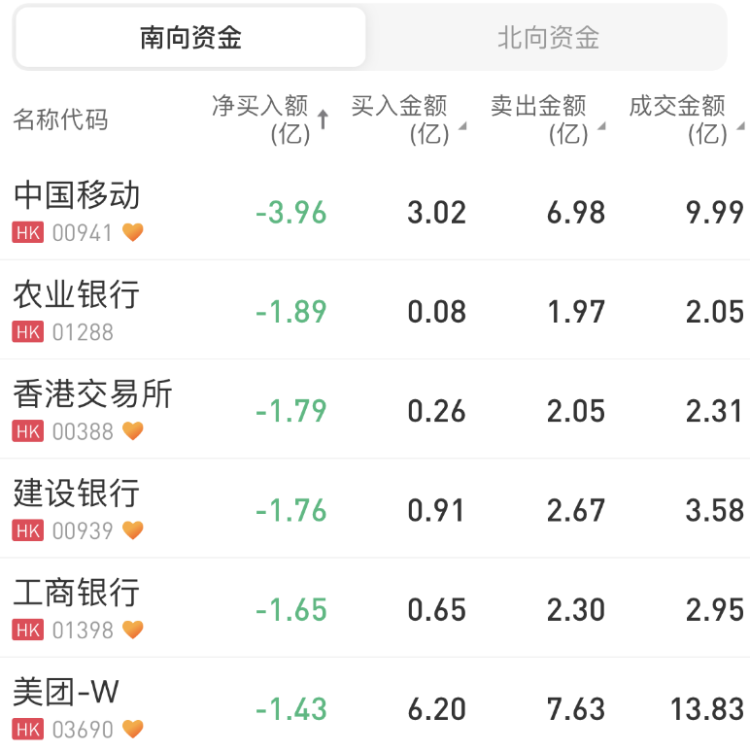Open 农业银行 stock row
The image size is (750, 751).
click(77, 295)
